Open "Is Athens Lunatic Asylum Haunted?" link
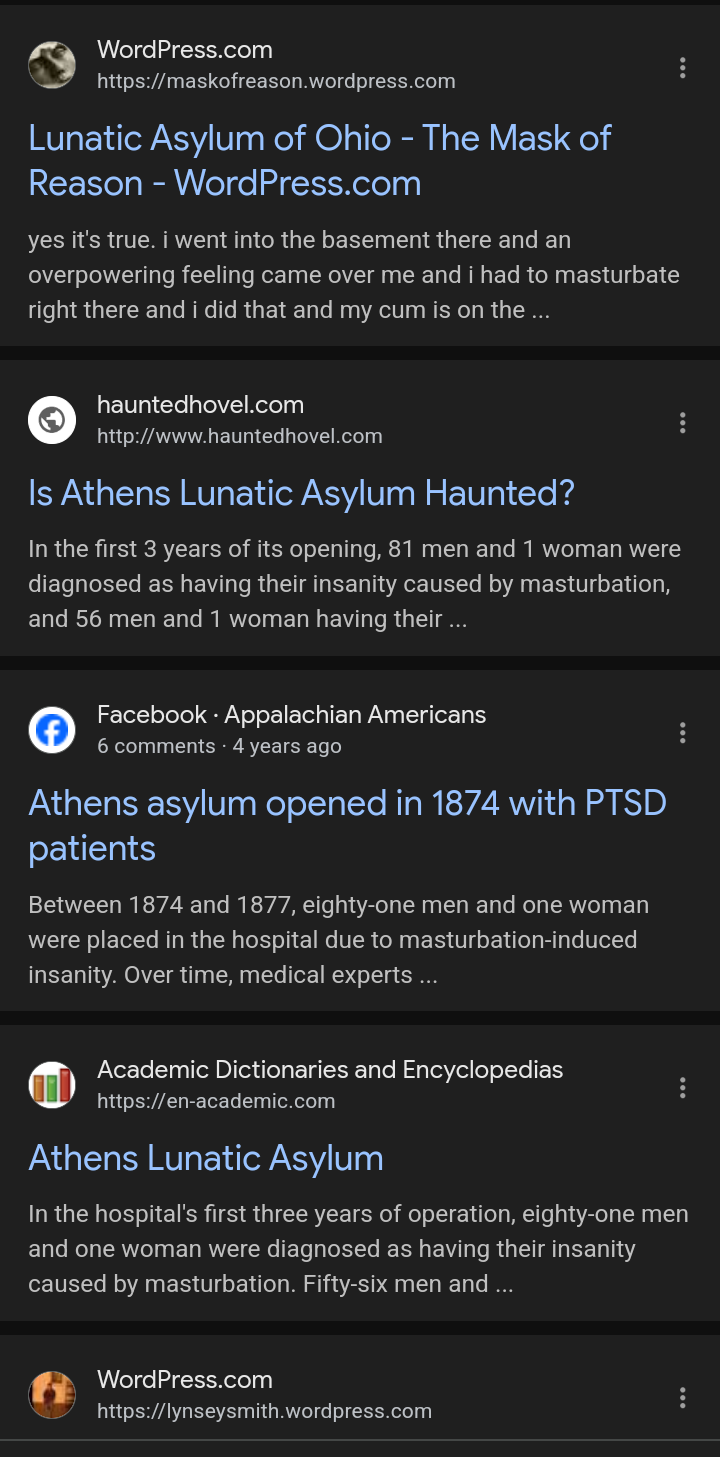 301,493
